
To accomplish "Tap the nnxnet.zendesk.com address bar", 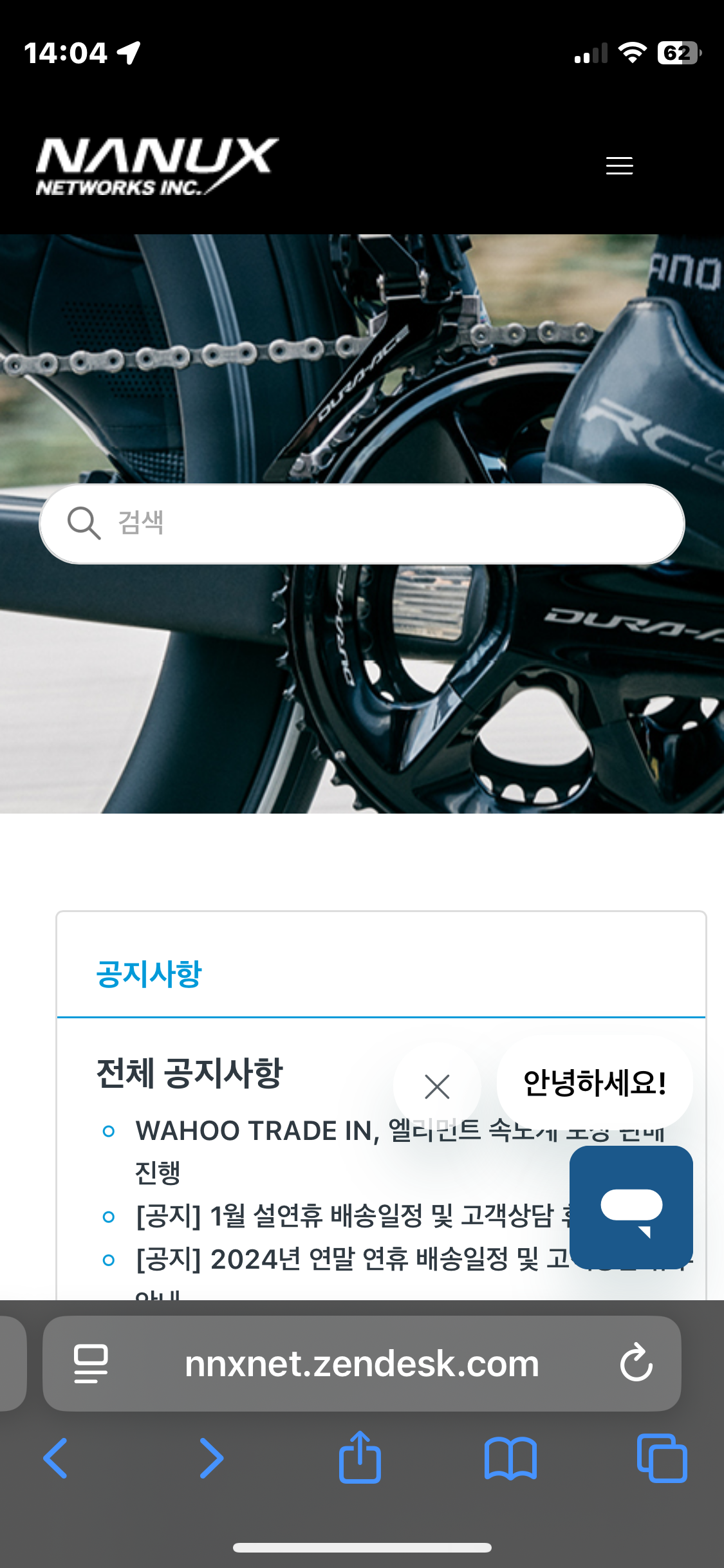I will pyautogui.click(x=362, y=1363).
